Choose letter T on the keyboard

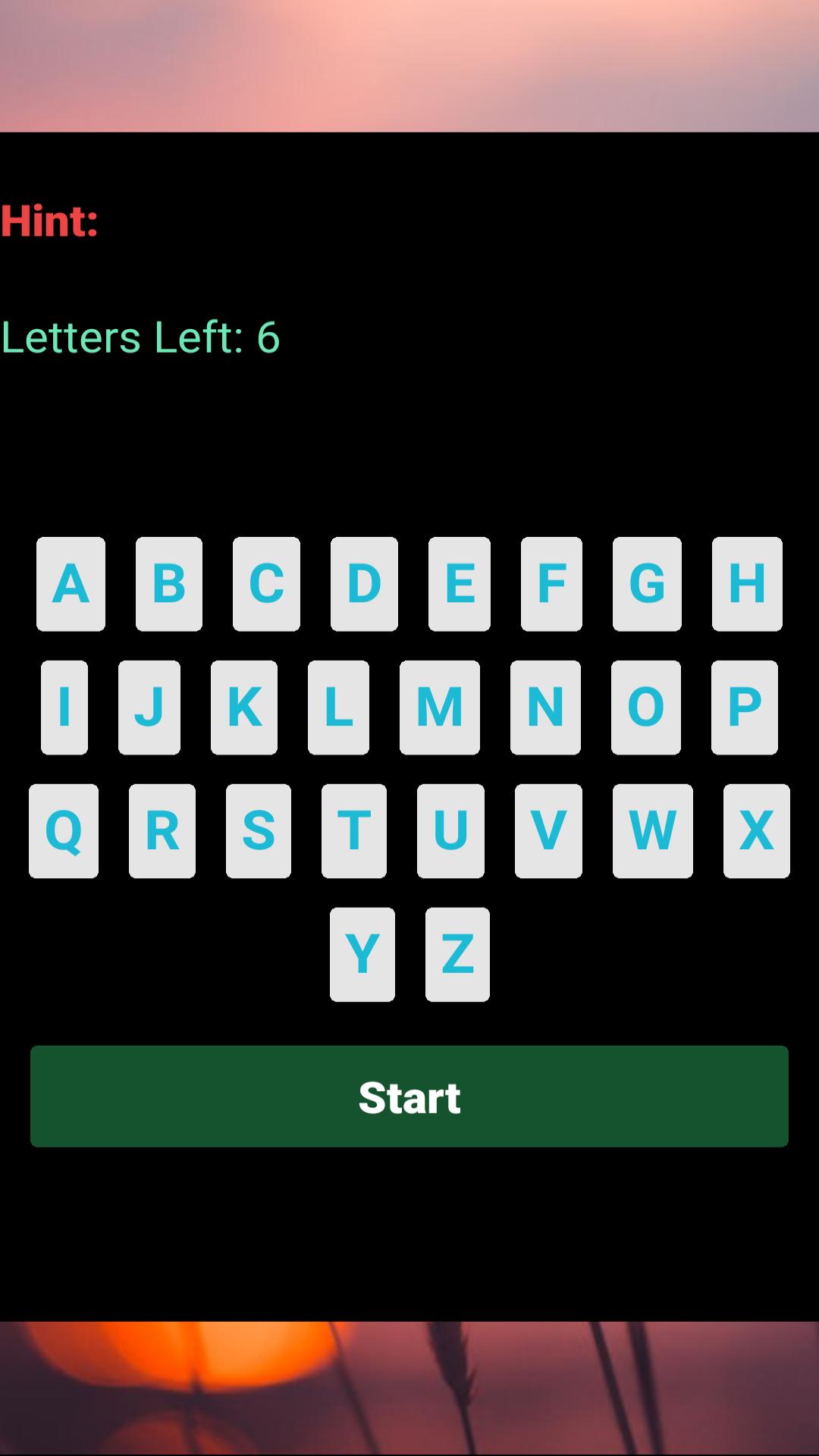353,830
